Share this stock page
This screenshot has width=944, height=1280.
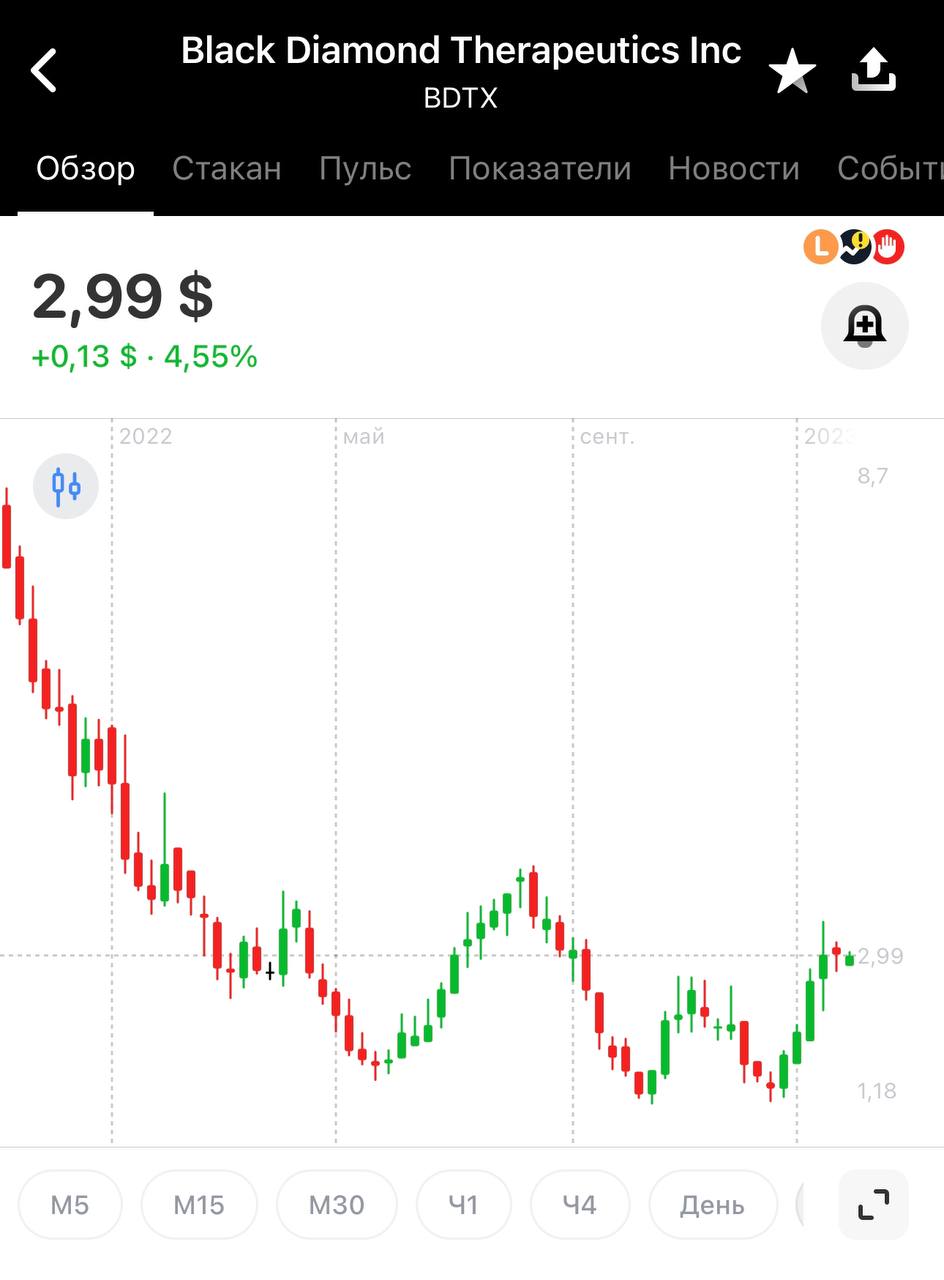(873, 71)
